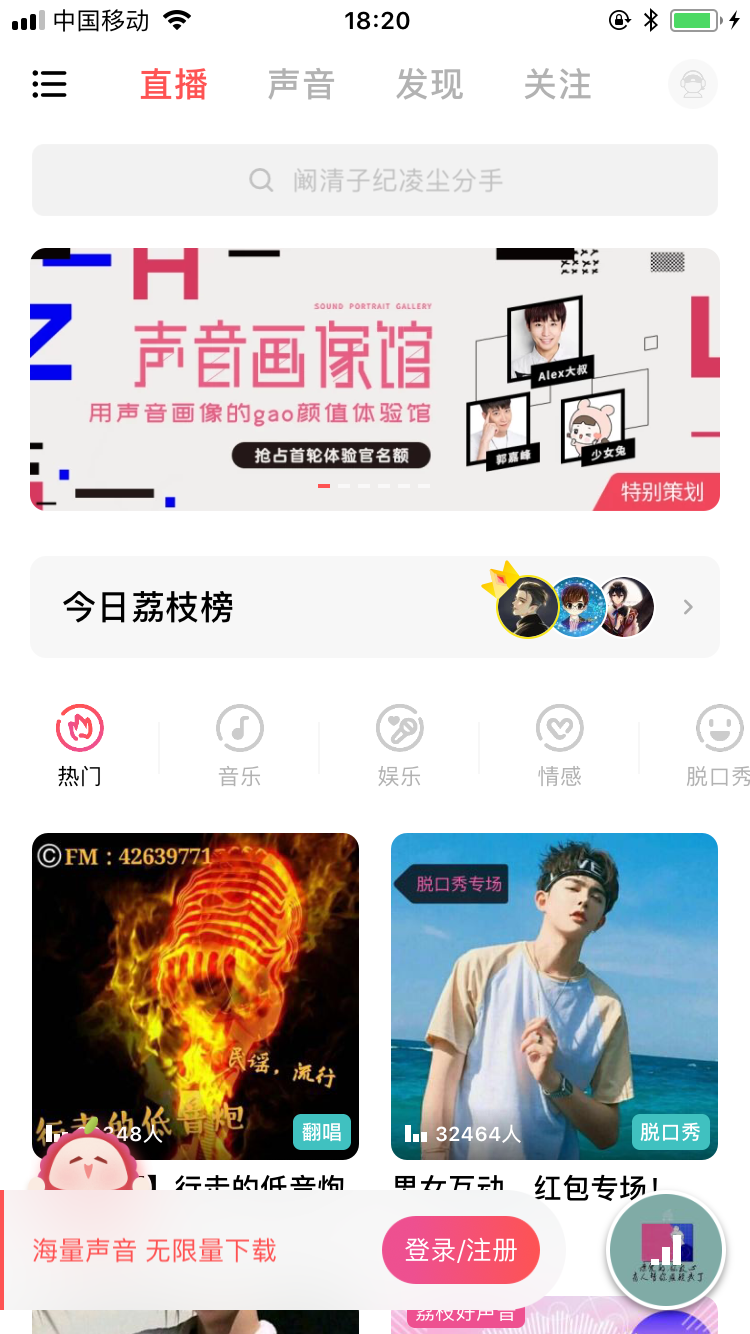Open the 男女互动 红包专场 live room

click(554, 996)
